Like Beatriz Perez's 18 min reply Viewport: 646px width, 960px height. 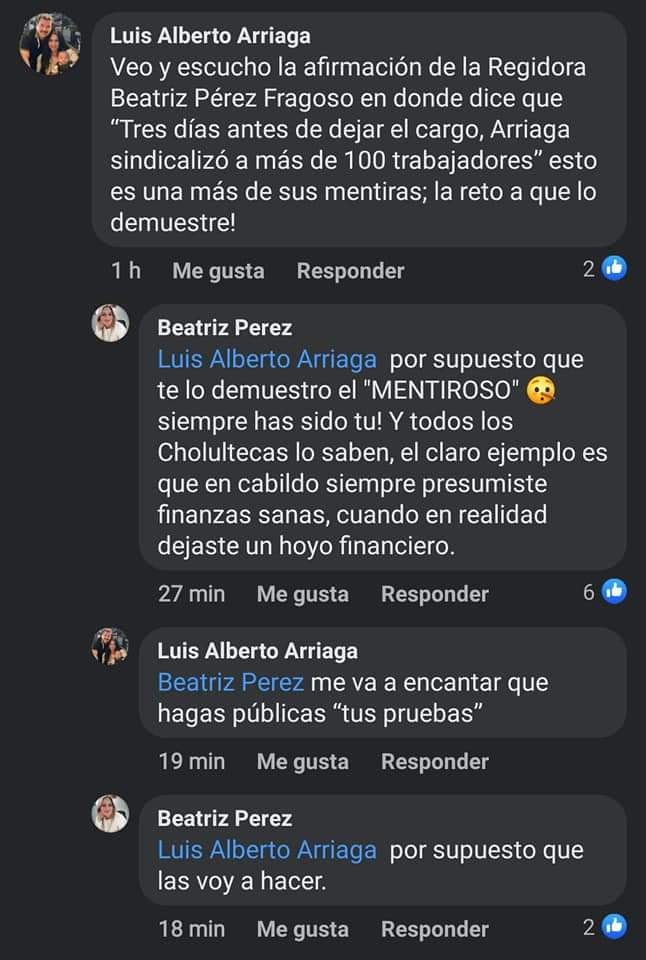pyautogui.click(x=302, y=929)
